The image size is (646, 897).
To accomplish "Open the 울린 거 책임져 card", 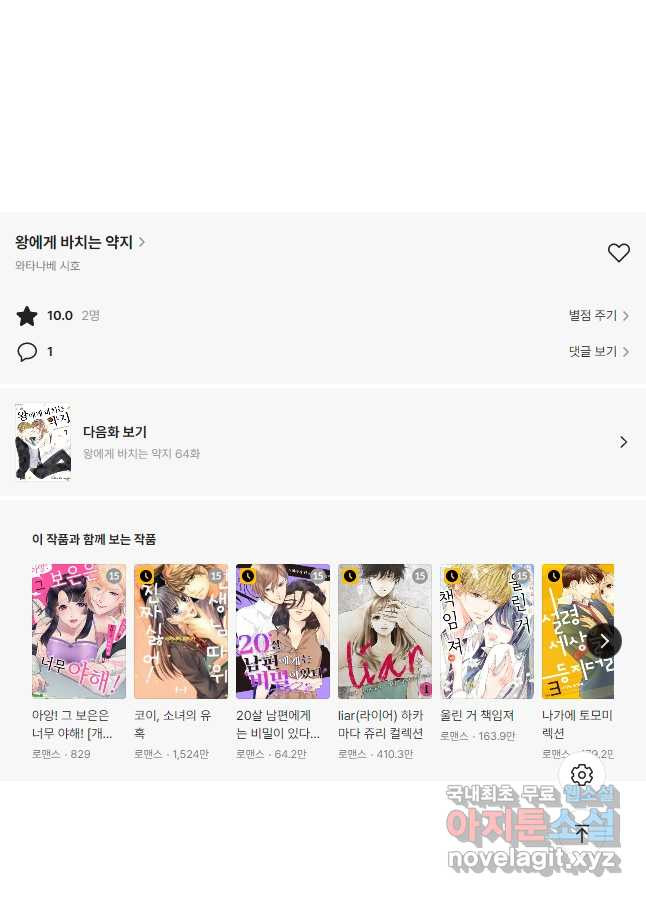I will 487,631.
